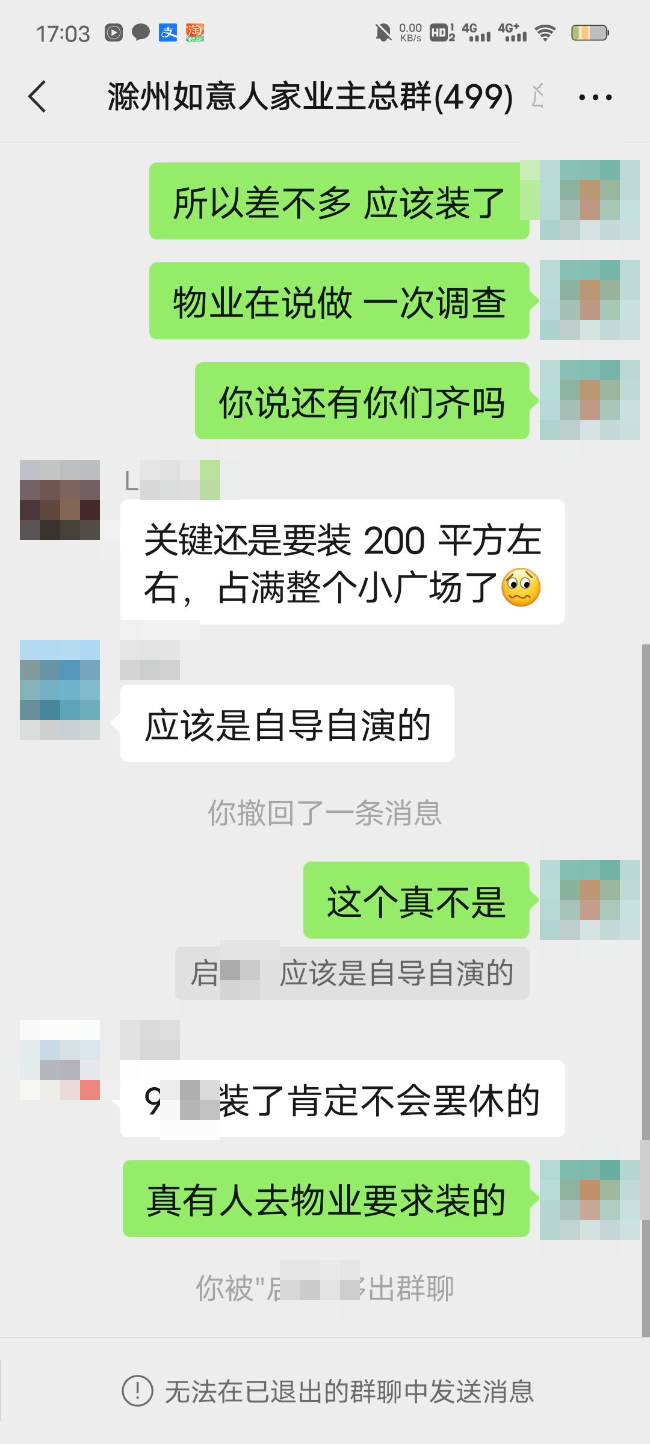Viewport: 650px width, 1444px height.
Task: Tap avatar beside 应该是自导自演的 message
Action: [x=60, y=690]
